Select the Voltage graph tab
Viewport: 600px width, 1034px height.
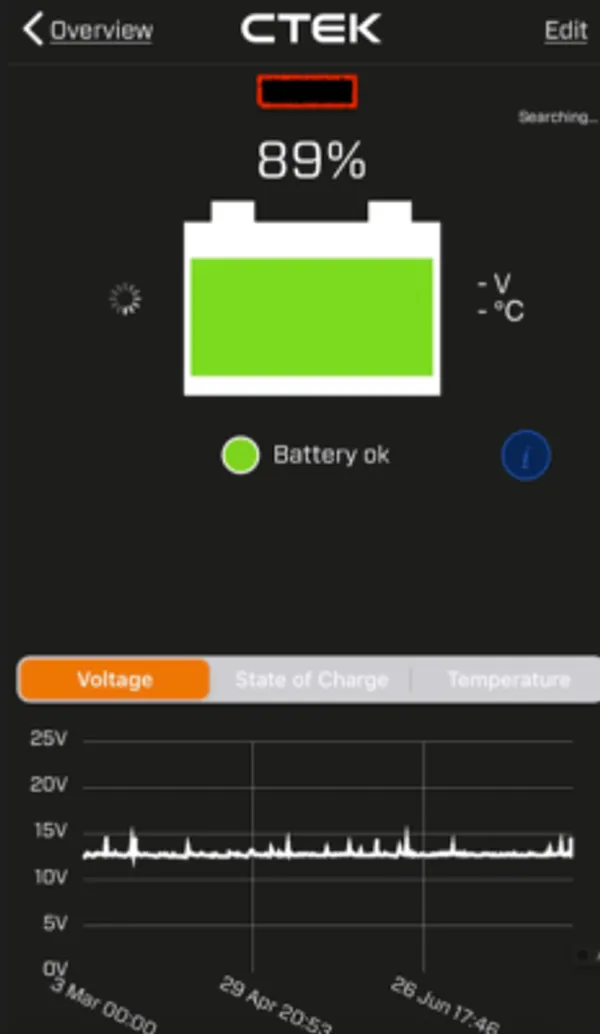(x=115, y=680)
